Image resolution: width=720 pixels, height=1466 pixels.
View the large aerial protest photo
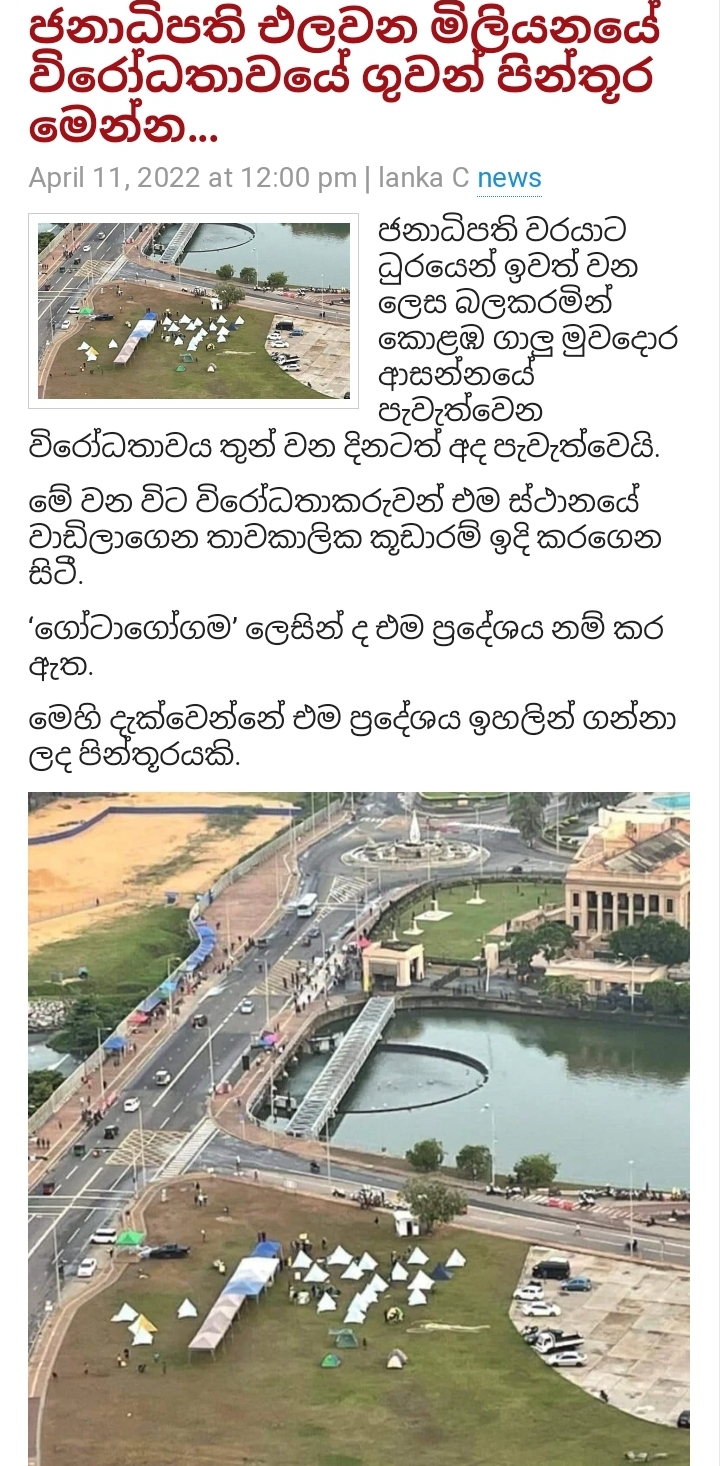click(x=359, y=1129)
